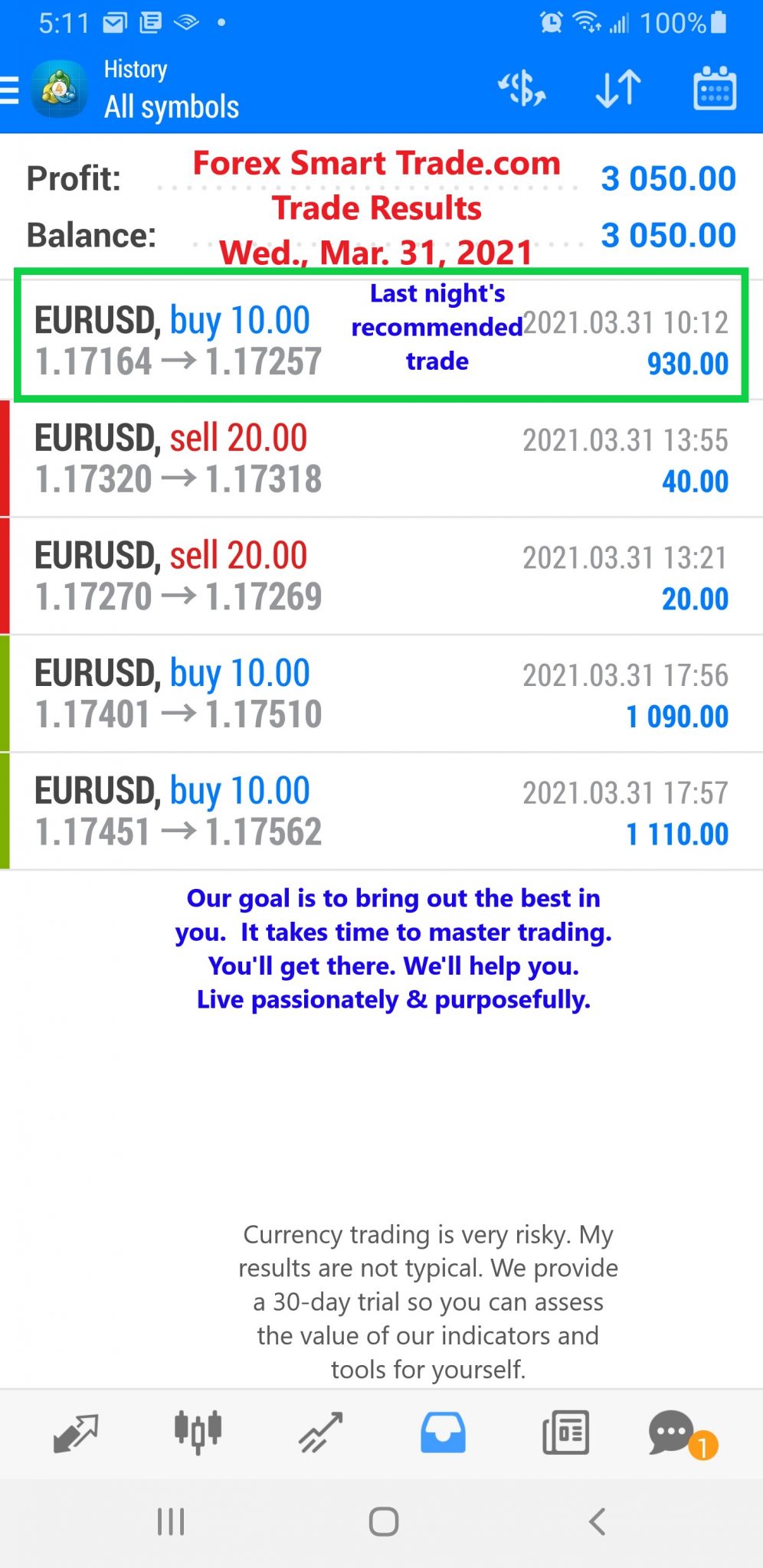This screenshot has width=763, height=1568.
Task: Open EURUSD sell trade closed at 13:55
Action: (x=381, y=458)
